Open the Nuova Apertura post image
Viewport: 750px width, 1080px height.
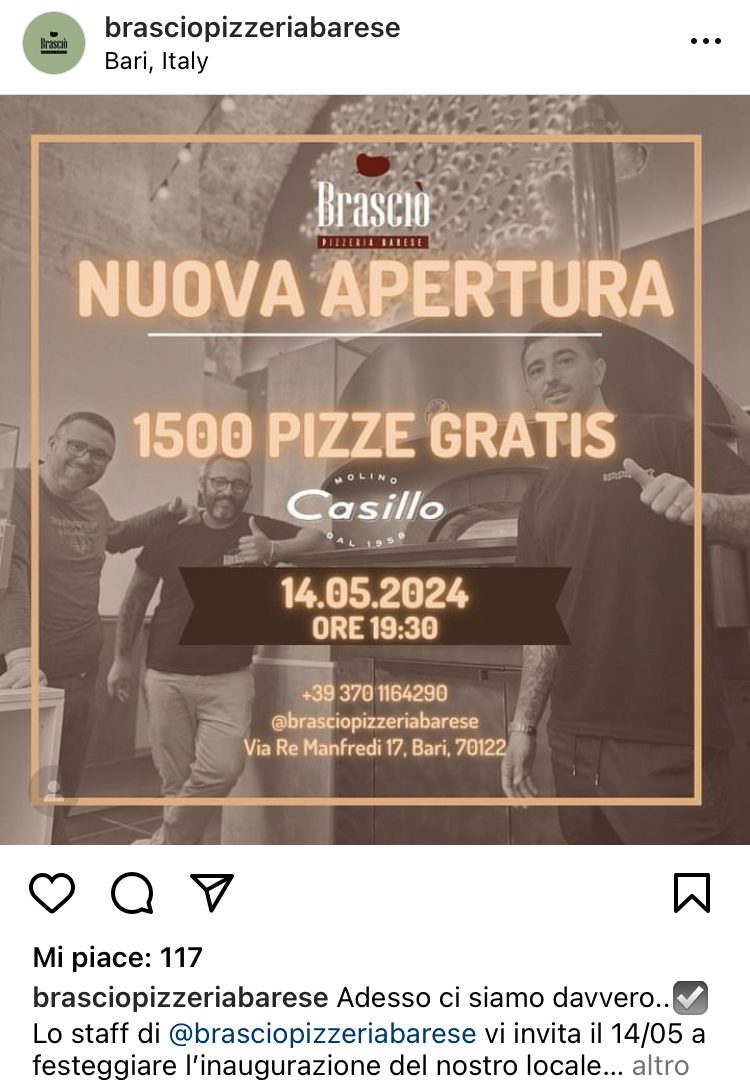(x=375, y=470)
